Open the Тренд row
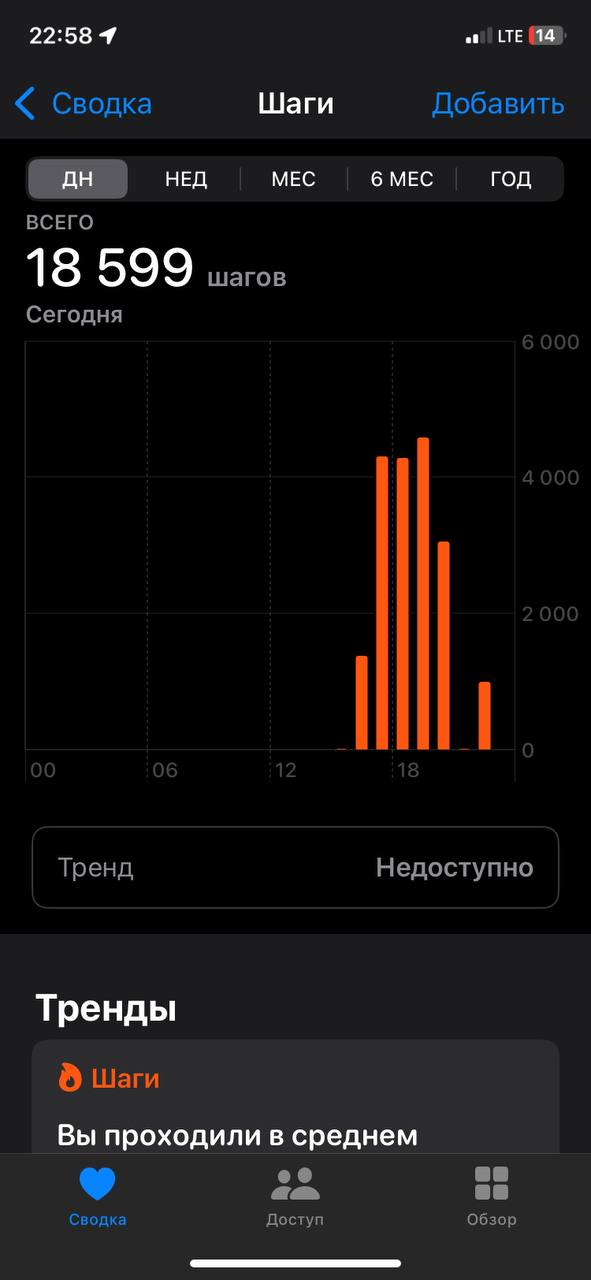The height and width of the screenshot is (1280, 591). click(x=295, y=867)
